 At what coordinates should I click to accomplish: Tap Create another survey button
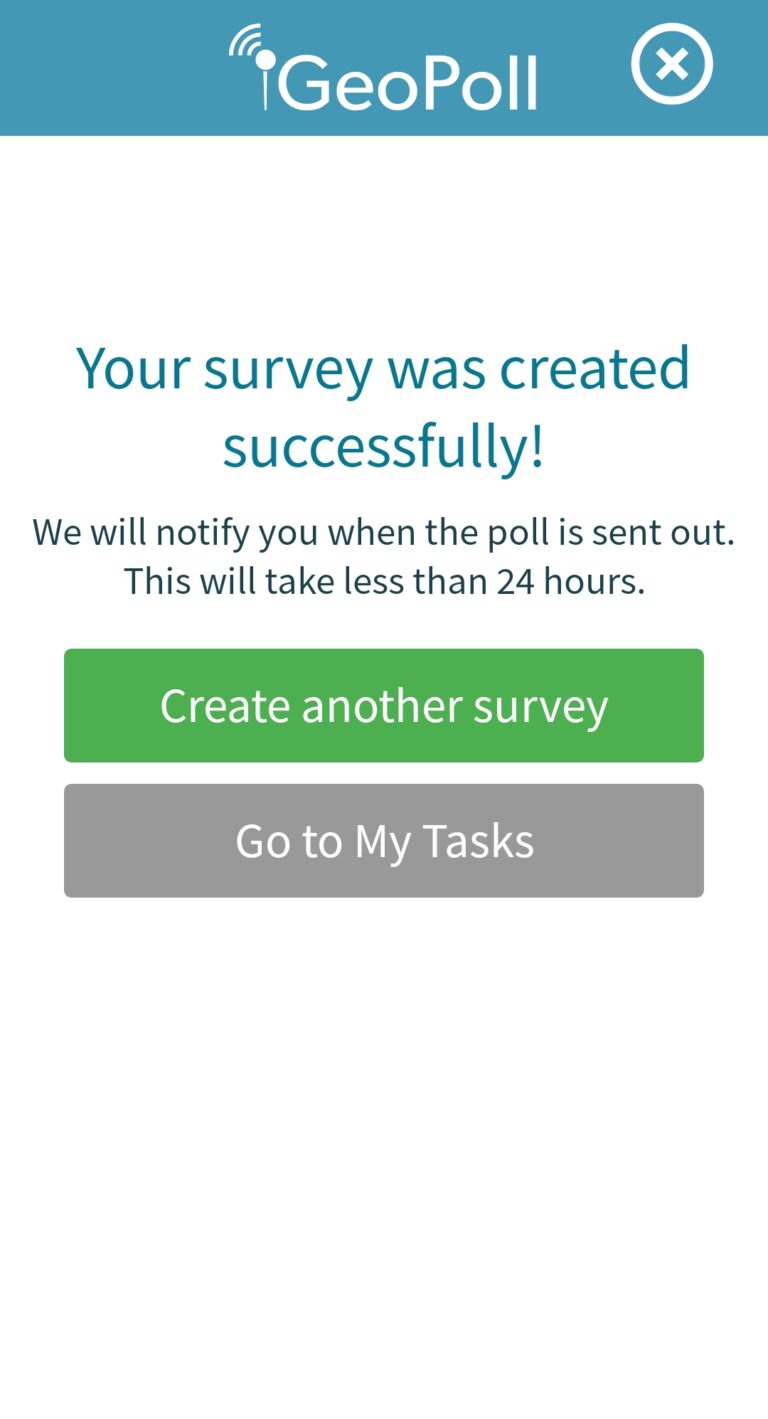point(384,706)
